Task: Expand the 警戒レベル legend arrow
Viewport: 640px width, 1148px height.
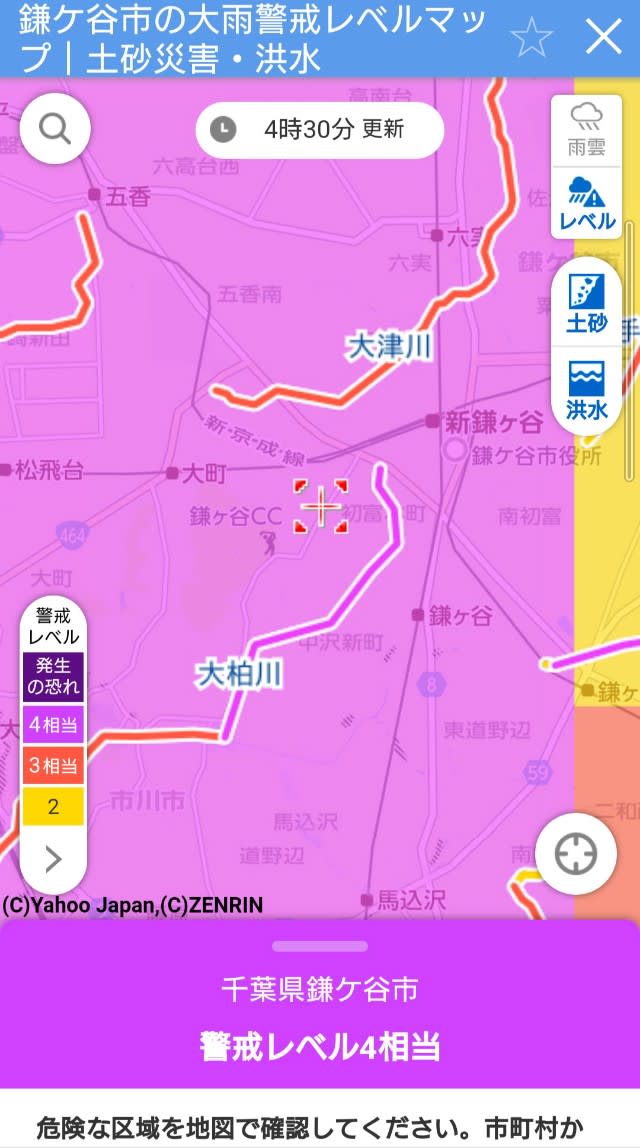Action: click(x=53, y=859)
